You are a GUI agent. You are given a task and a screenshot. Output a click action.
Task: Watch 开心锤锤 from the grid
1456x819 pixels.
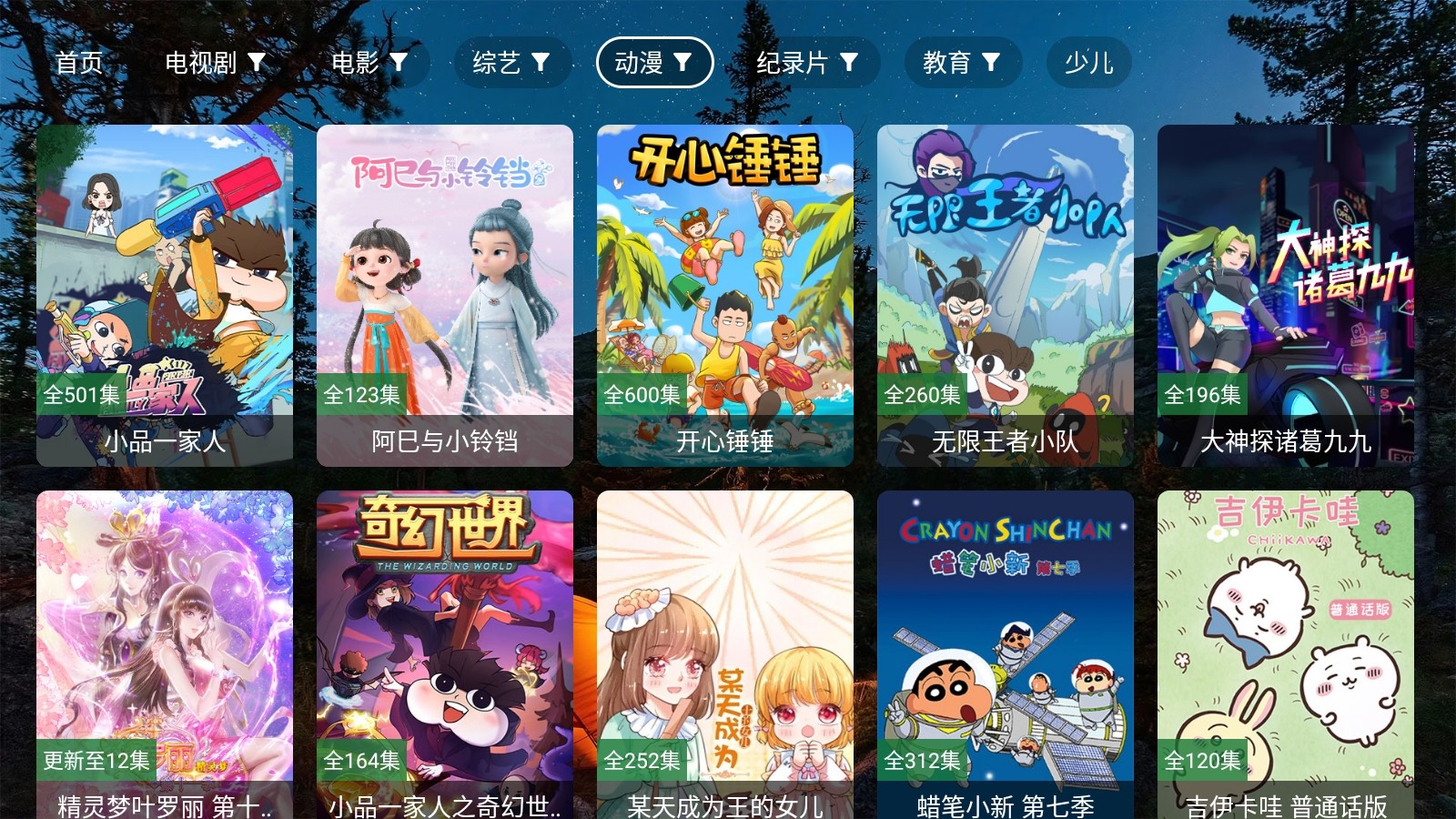(725, 295)
